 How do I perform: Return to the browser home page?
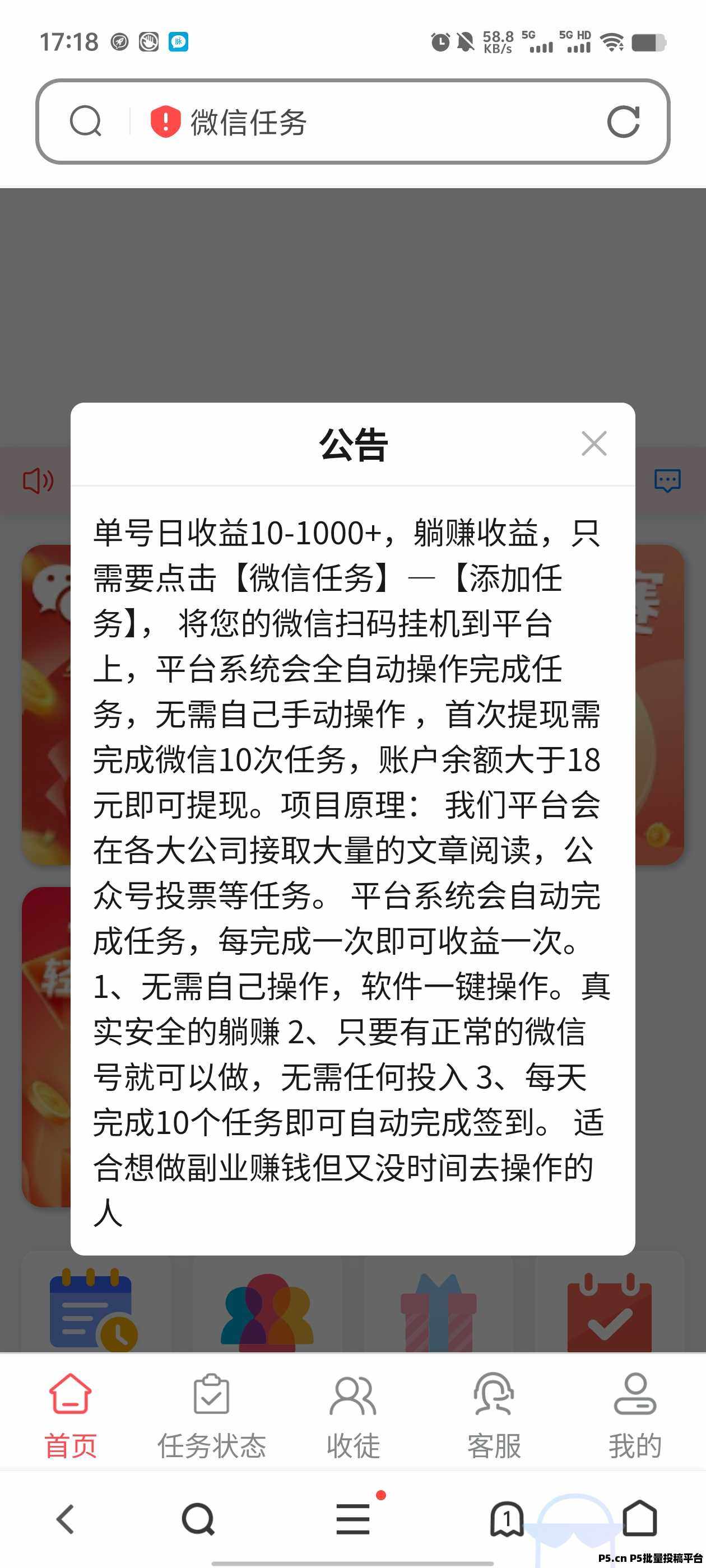[x=640, y=1519]
